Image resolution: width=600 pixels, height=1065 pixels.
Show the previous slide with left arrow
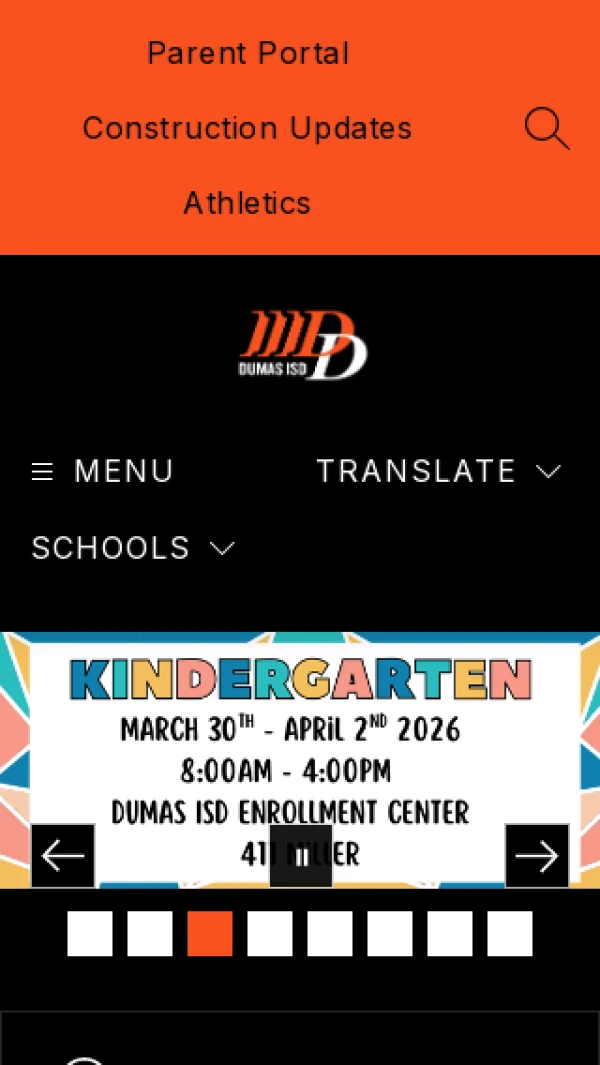[63, 856]
